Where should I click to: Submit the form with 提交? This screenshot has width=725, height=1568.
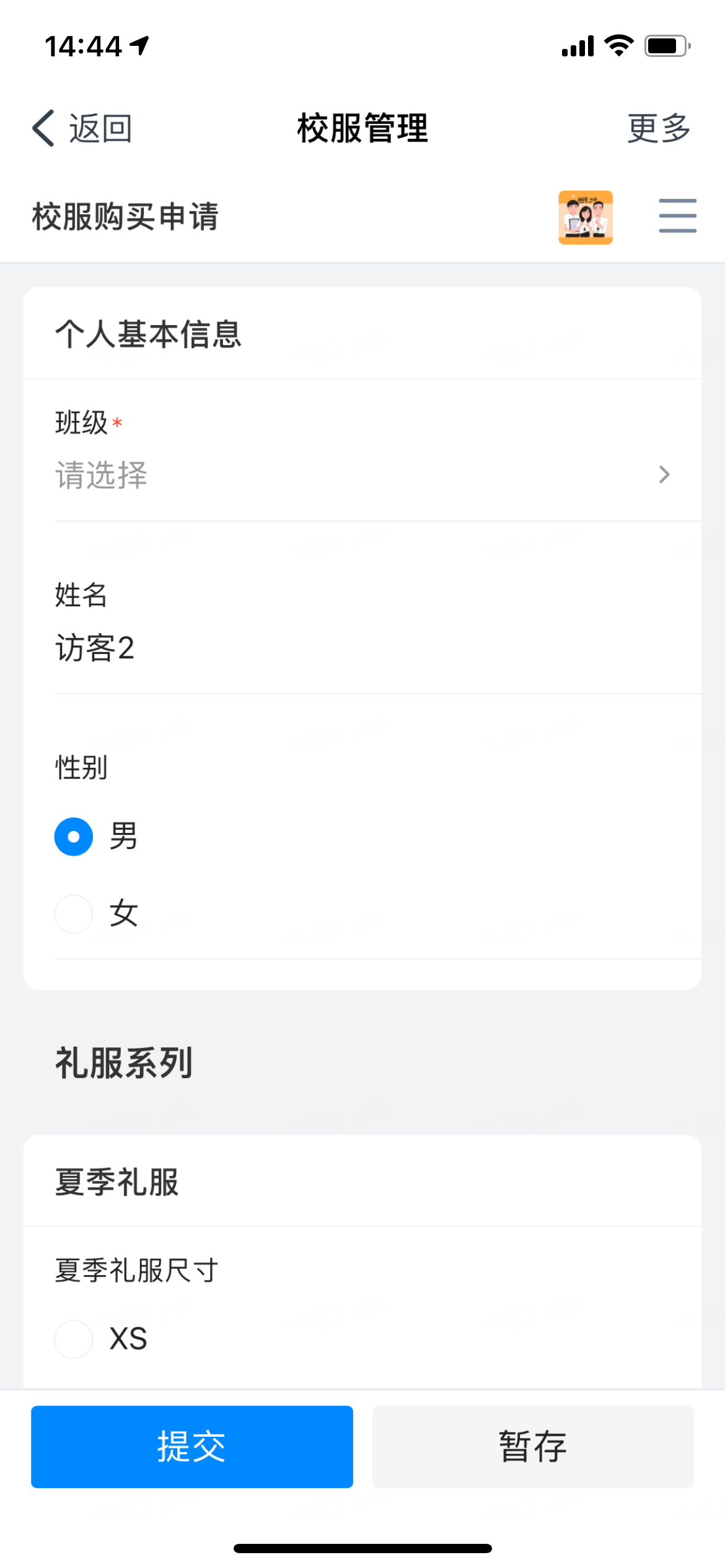click(192, 1447)
